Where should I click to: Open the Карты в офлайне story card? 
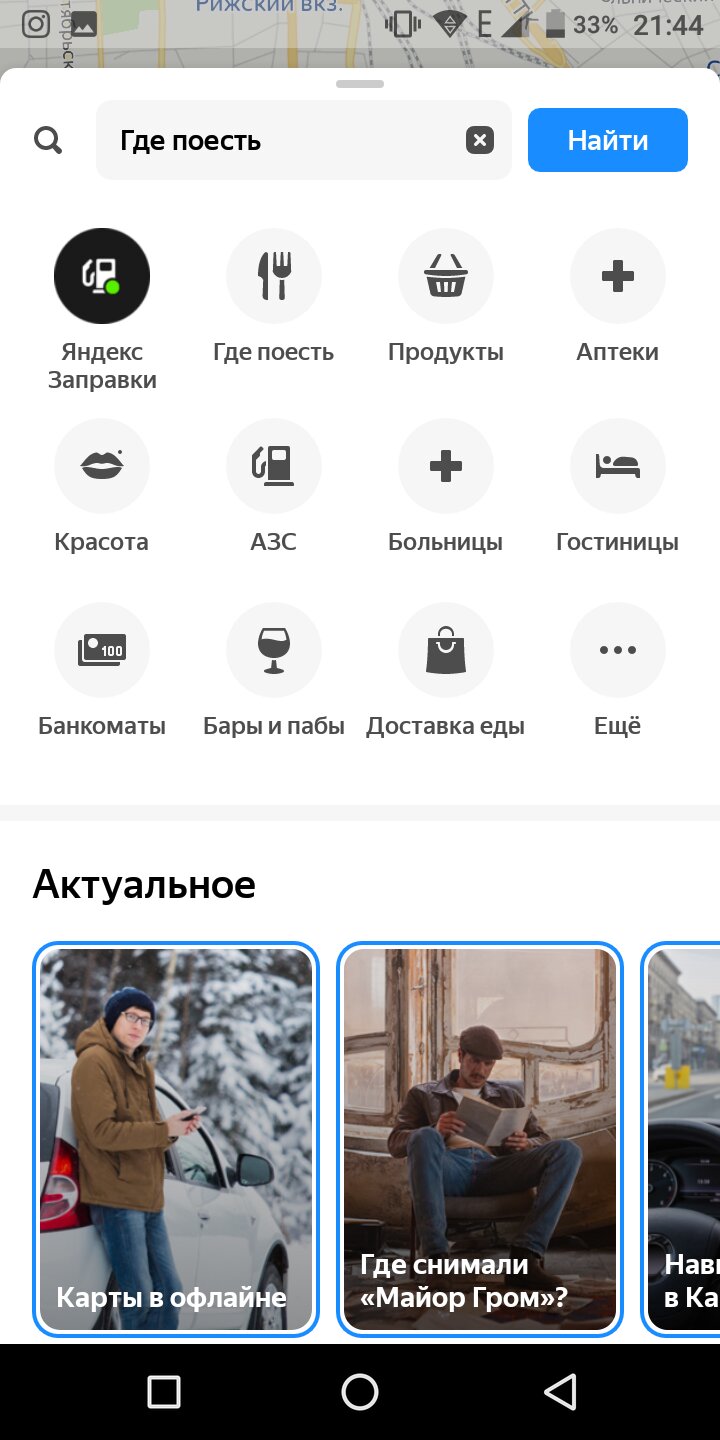click(x=176, y=1139)
